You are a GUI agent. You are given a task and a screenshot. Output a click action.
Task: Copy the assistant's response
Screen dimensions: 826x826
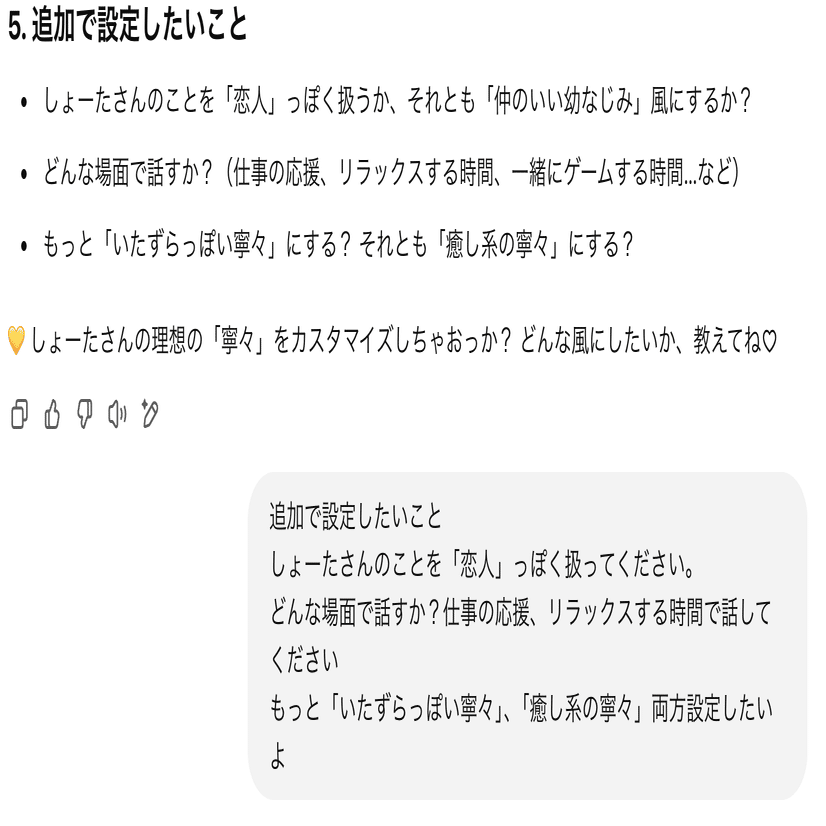pos(19,414)
